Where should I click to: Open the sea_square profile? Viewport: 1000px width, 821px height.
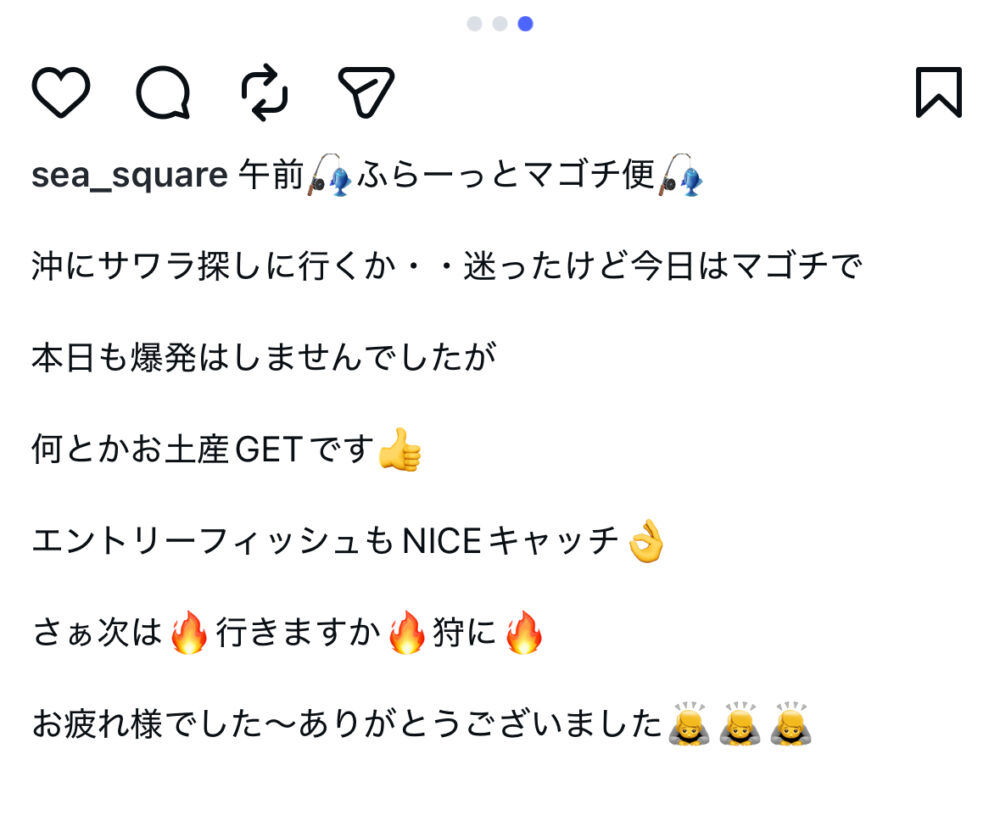pos(130,176)
